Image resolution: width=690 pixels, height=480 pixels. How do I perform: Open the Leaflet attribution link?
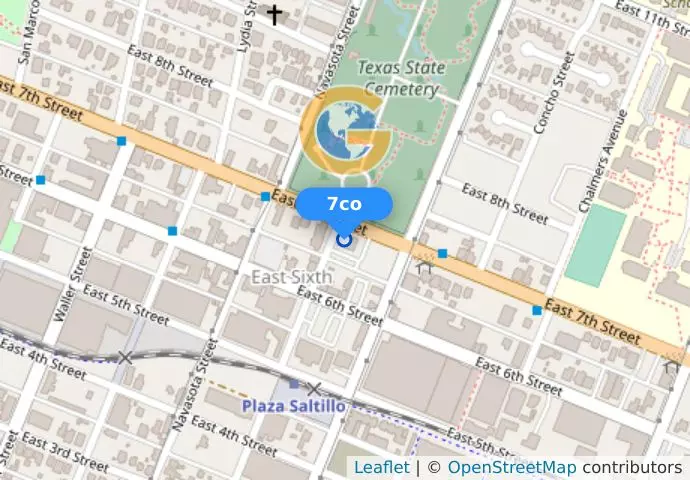(381, 467)
